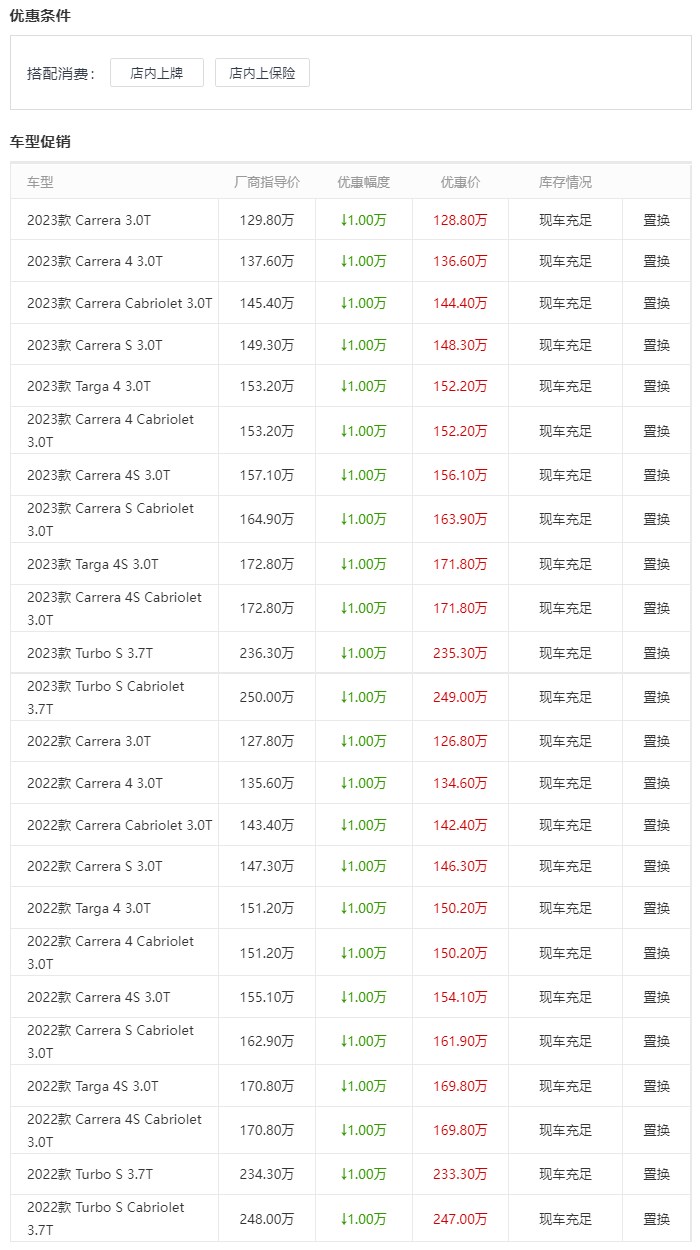The image size is (700, 1250).
Task: Tap 置换 on the 2023款 Carrera S 3.0T row
Action: [x=657, y=345]
